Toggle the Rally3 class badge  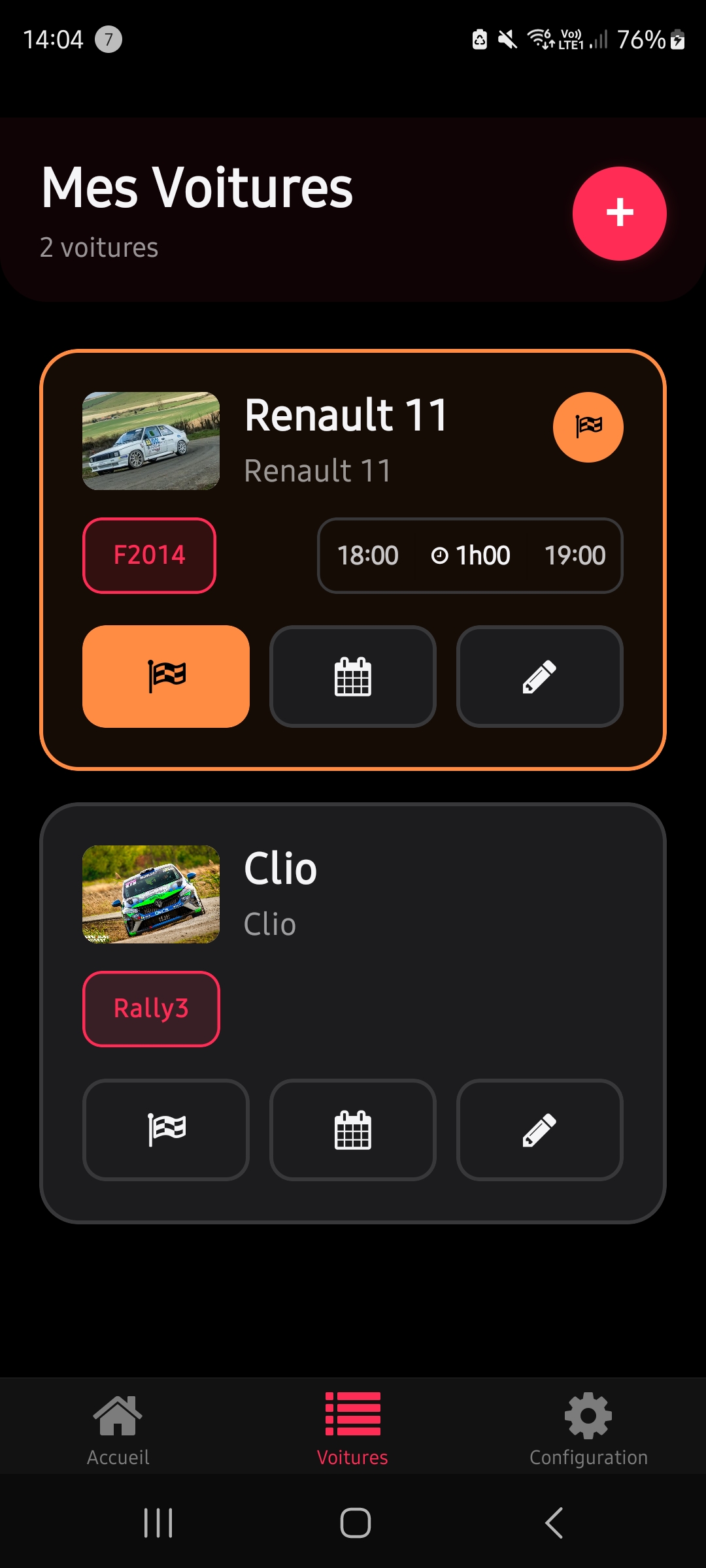pos(150,1008)
